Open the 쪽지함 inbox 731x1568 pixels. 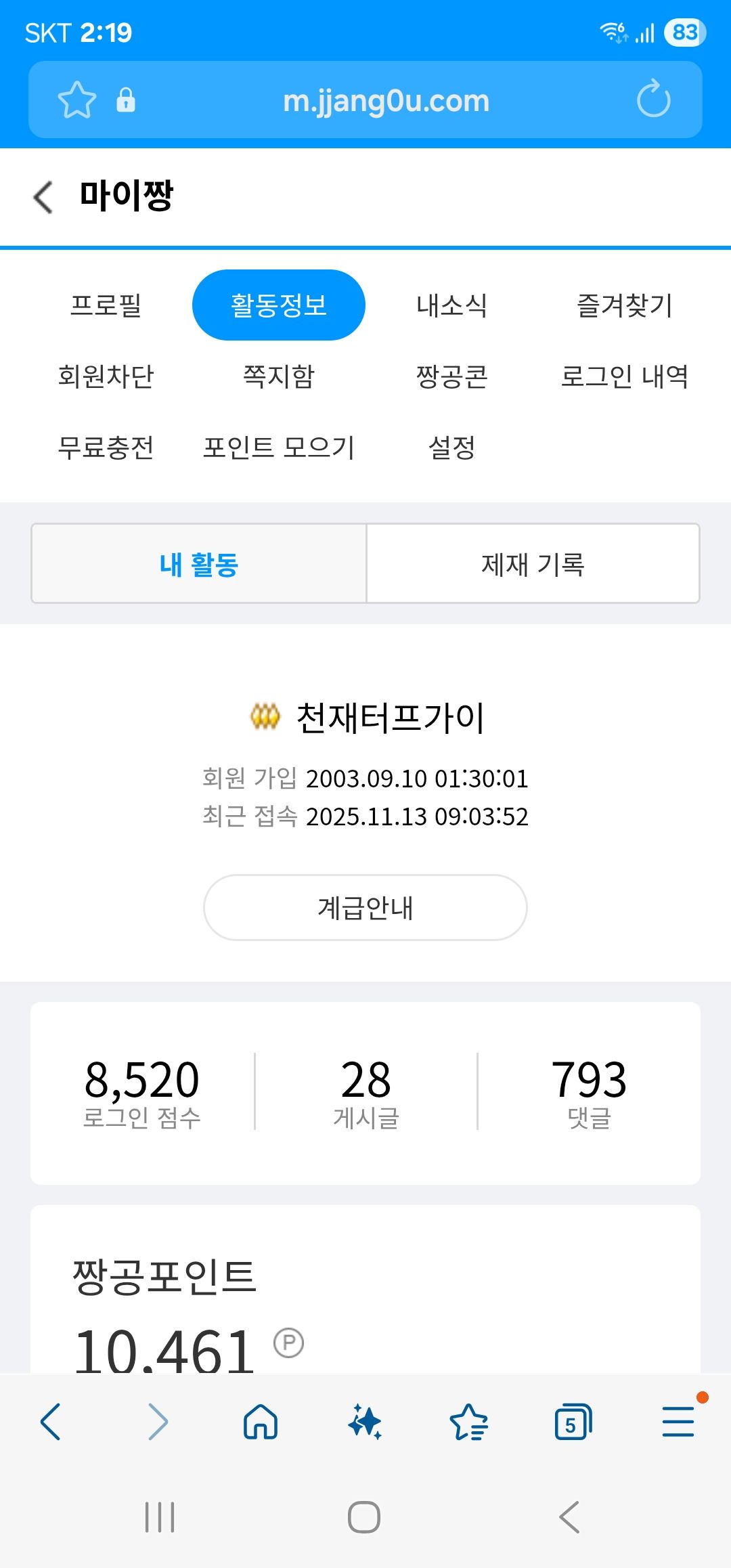click(x=279, y=376)
